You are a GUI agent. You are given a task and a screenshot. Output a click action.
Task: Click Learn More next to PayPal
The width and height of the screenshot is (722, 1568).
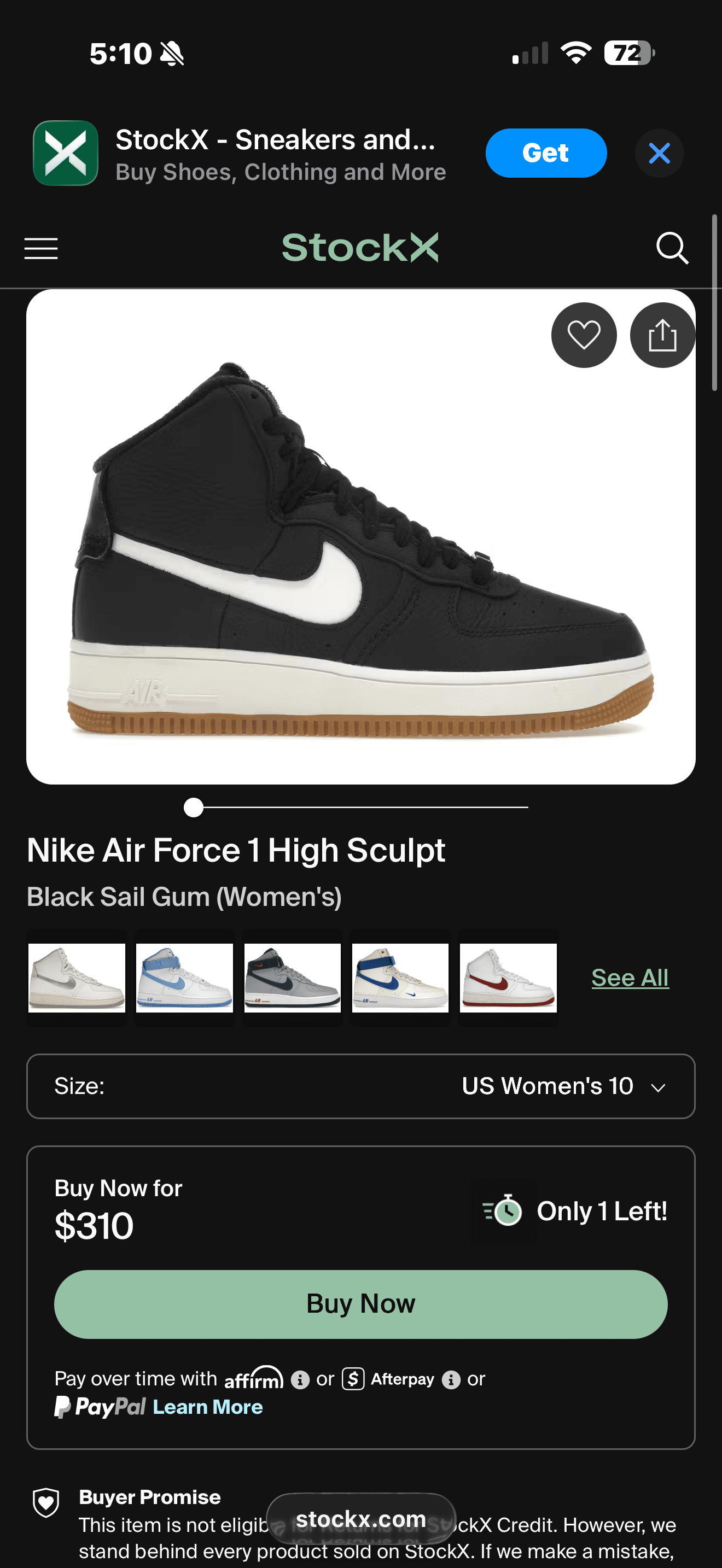pyautogui.click(x=208, y=1407)
